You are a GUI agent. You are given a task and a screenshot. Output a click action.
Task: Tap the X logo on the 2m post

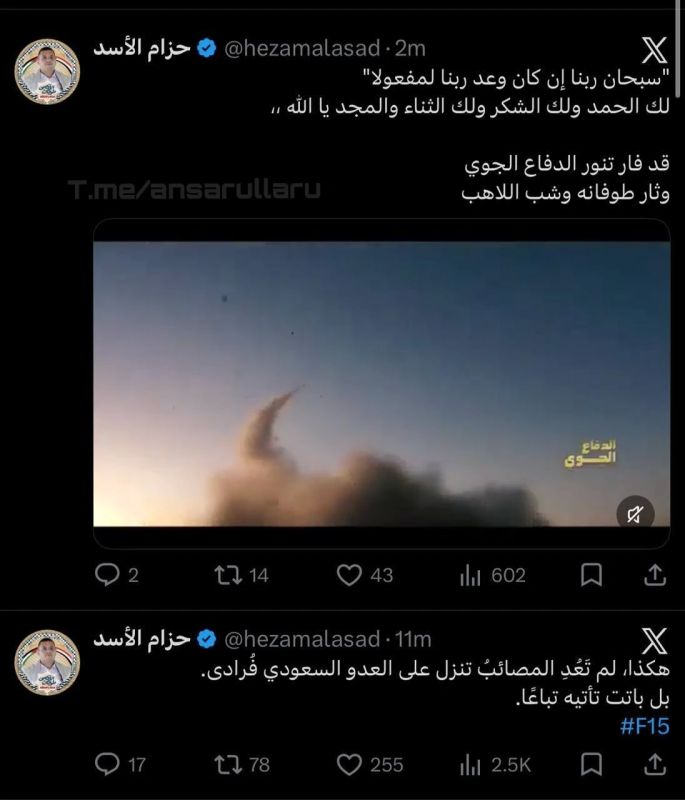click(x=654, y=50)
